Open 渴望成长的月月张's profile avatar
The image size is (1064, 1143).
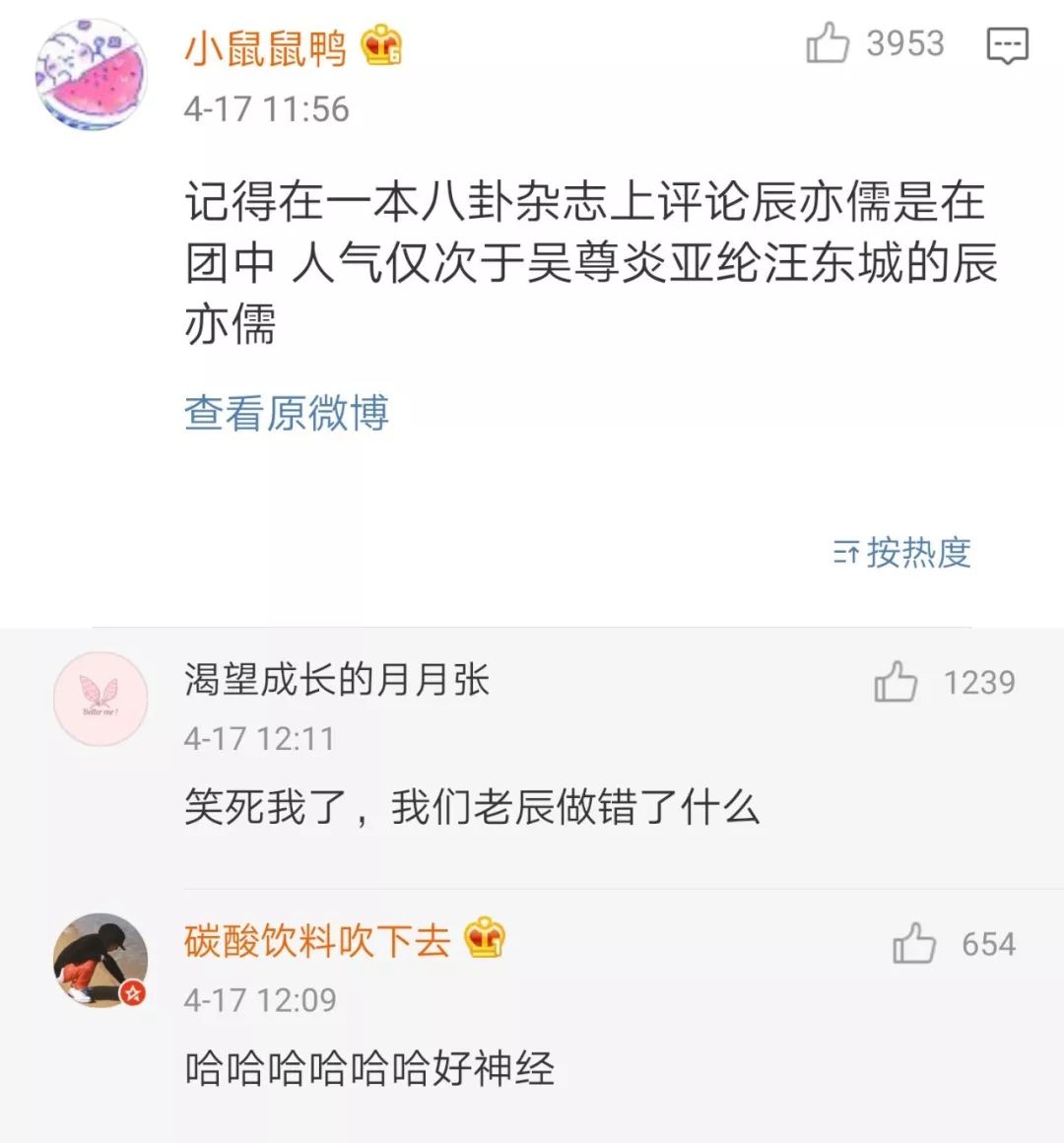(100, 699)
